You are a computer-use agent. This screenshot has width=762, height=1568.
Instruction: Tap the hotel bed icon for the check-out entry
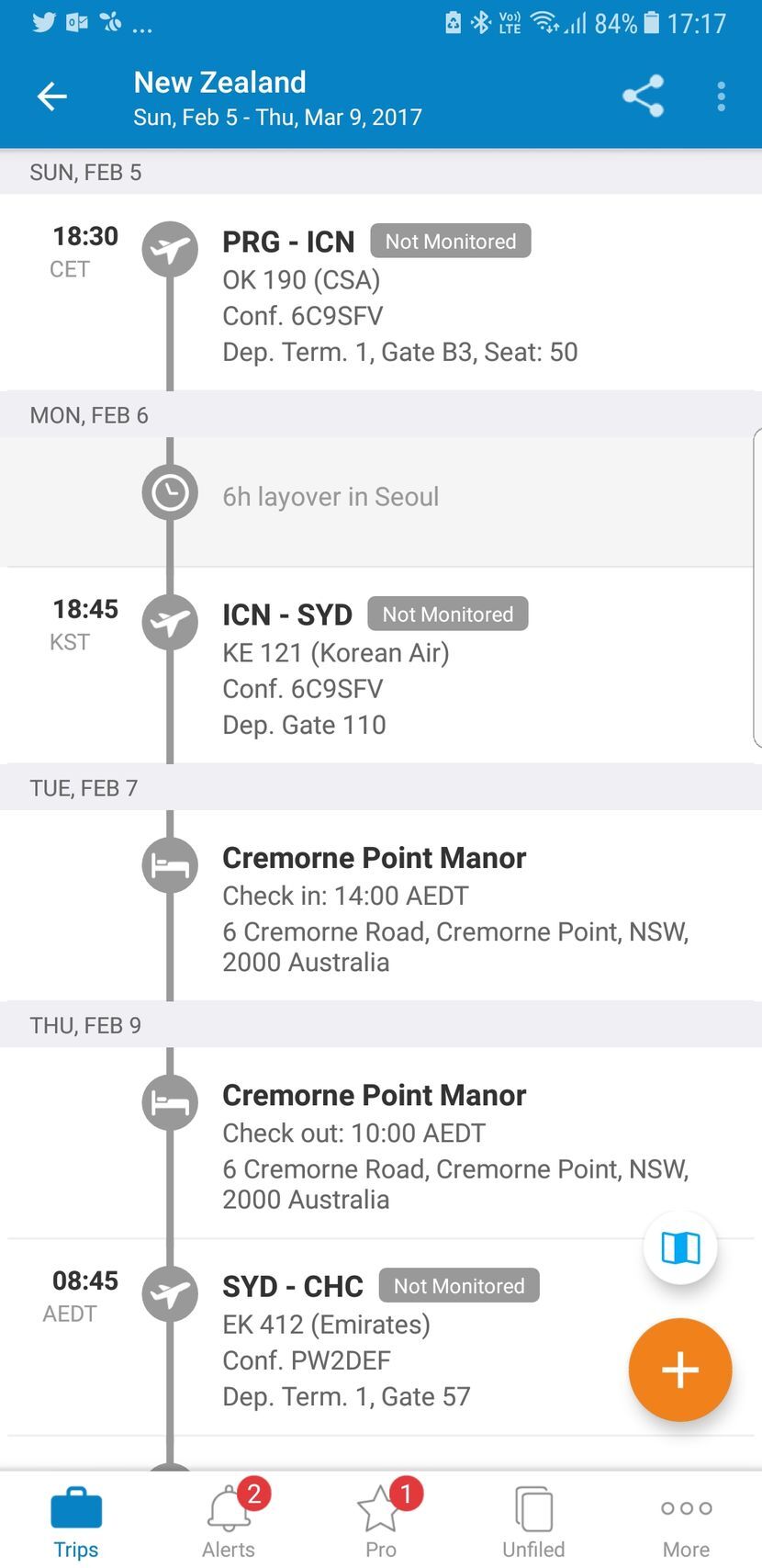pos(170,1102)
